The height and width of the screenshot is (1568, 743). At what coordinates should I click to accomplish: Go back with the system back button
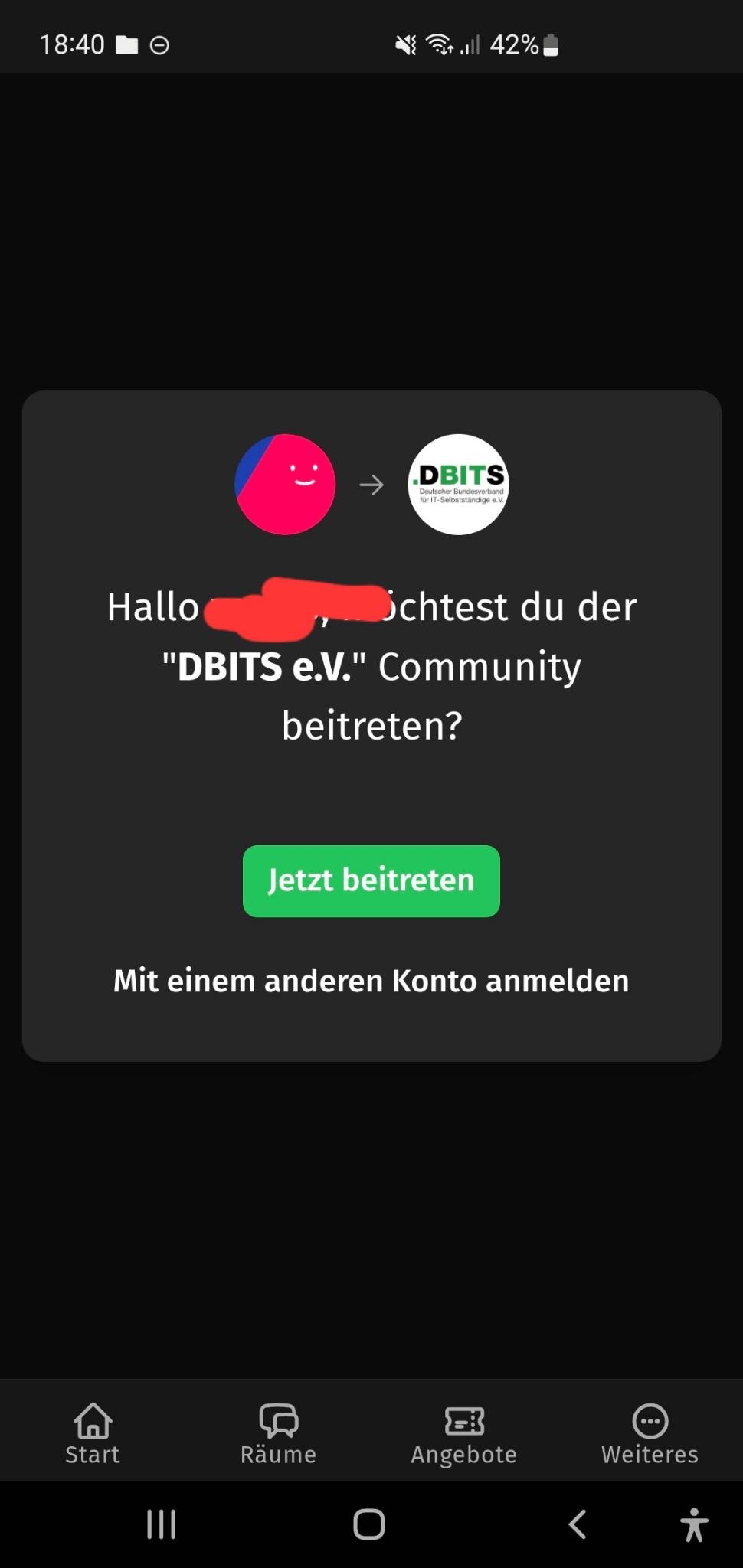[578, 1524]
